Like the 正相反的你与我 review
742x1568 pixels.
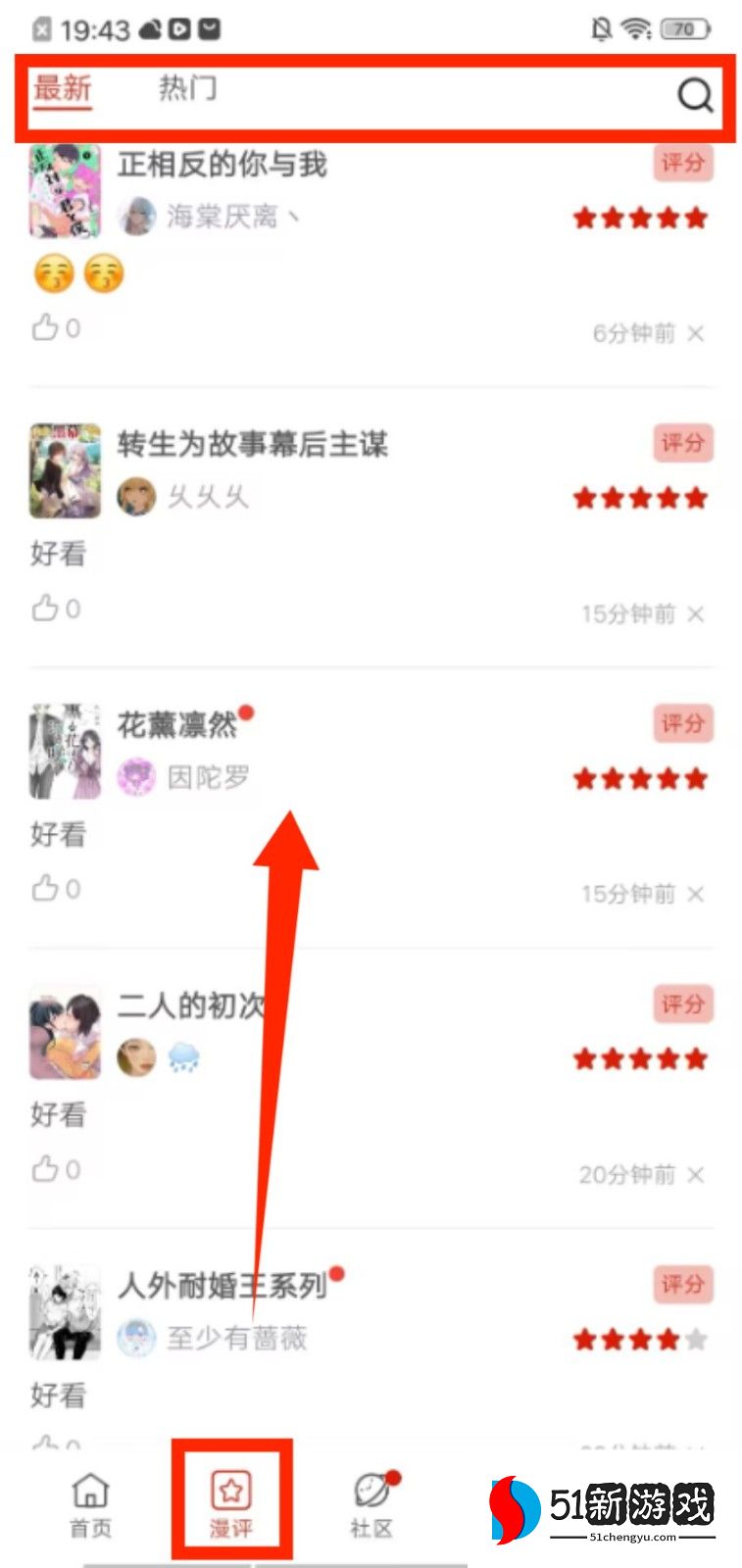[x=46, y=327]
